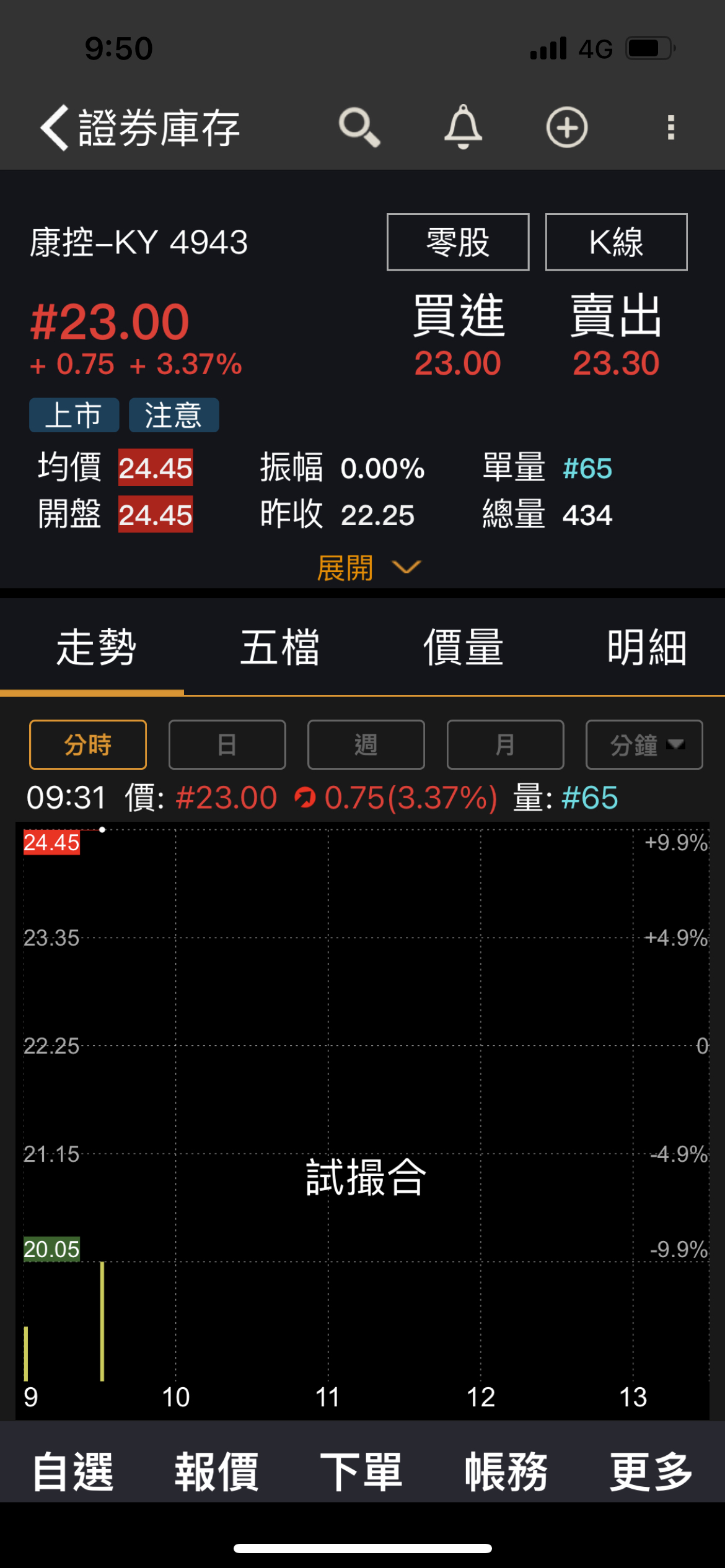Tap the add plus circle icon

[x=566, y=127]
